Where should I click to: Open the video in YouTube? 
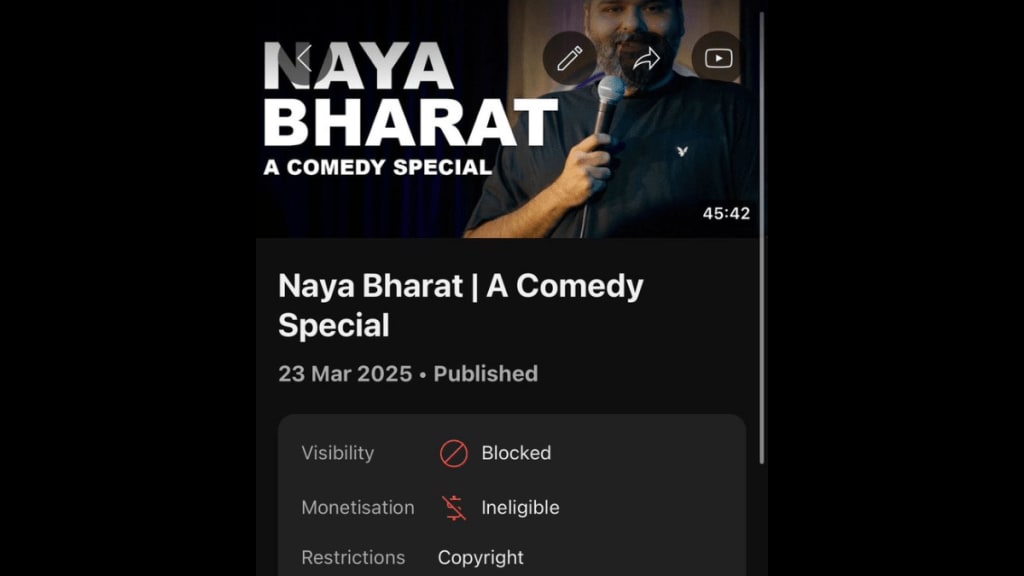718,58
